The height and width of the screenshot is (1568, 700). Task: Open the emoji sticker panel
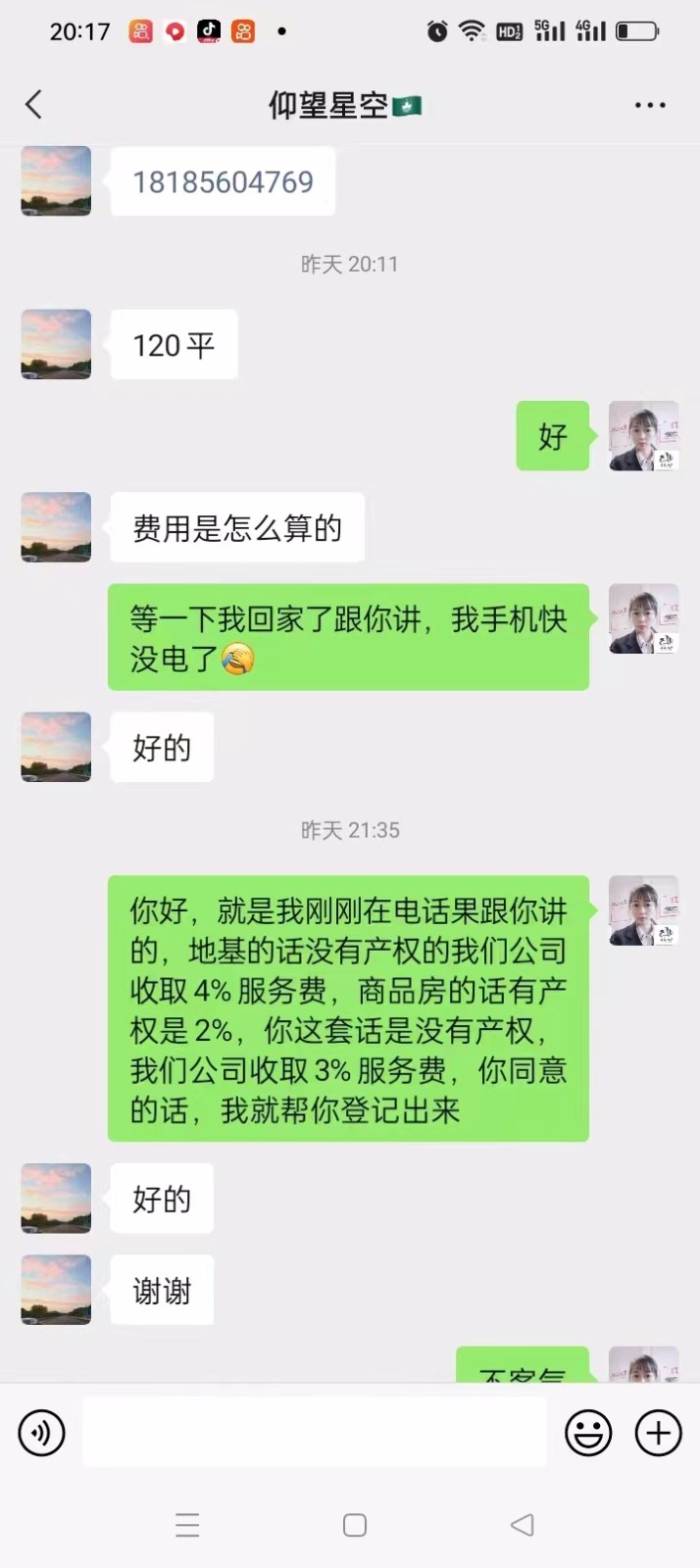(x=588, y=1433)
